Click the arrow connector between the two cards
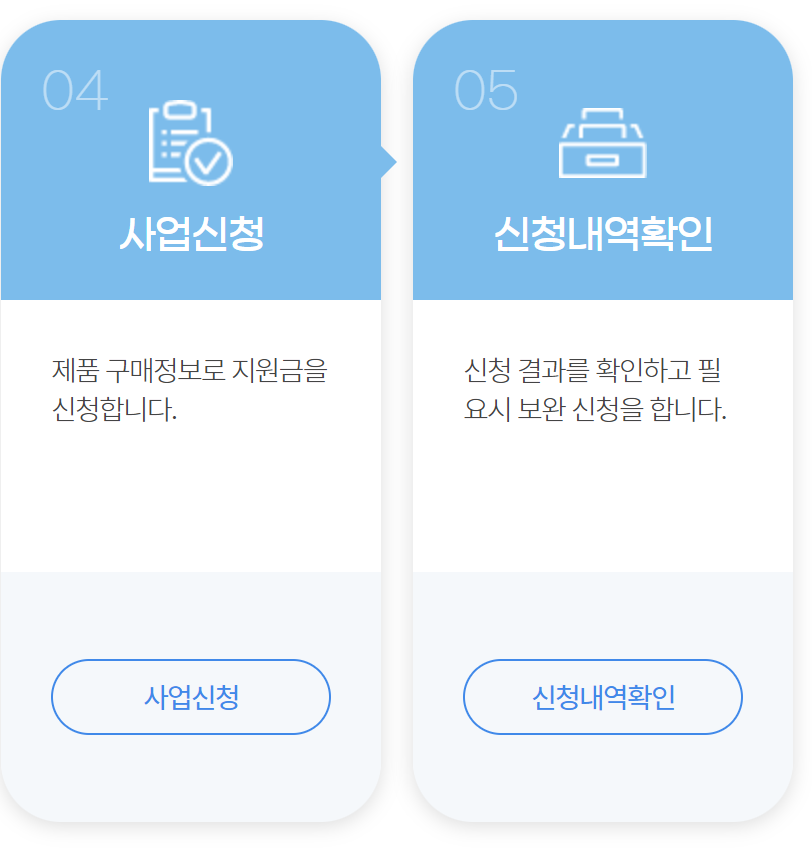The width and height of the screenshot is (812, 860). pos(388,160)
